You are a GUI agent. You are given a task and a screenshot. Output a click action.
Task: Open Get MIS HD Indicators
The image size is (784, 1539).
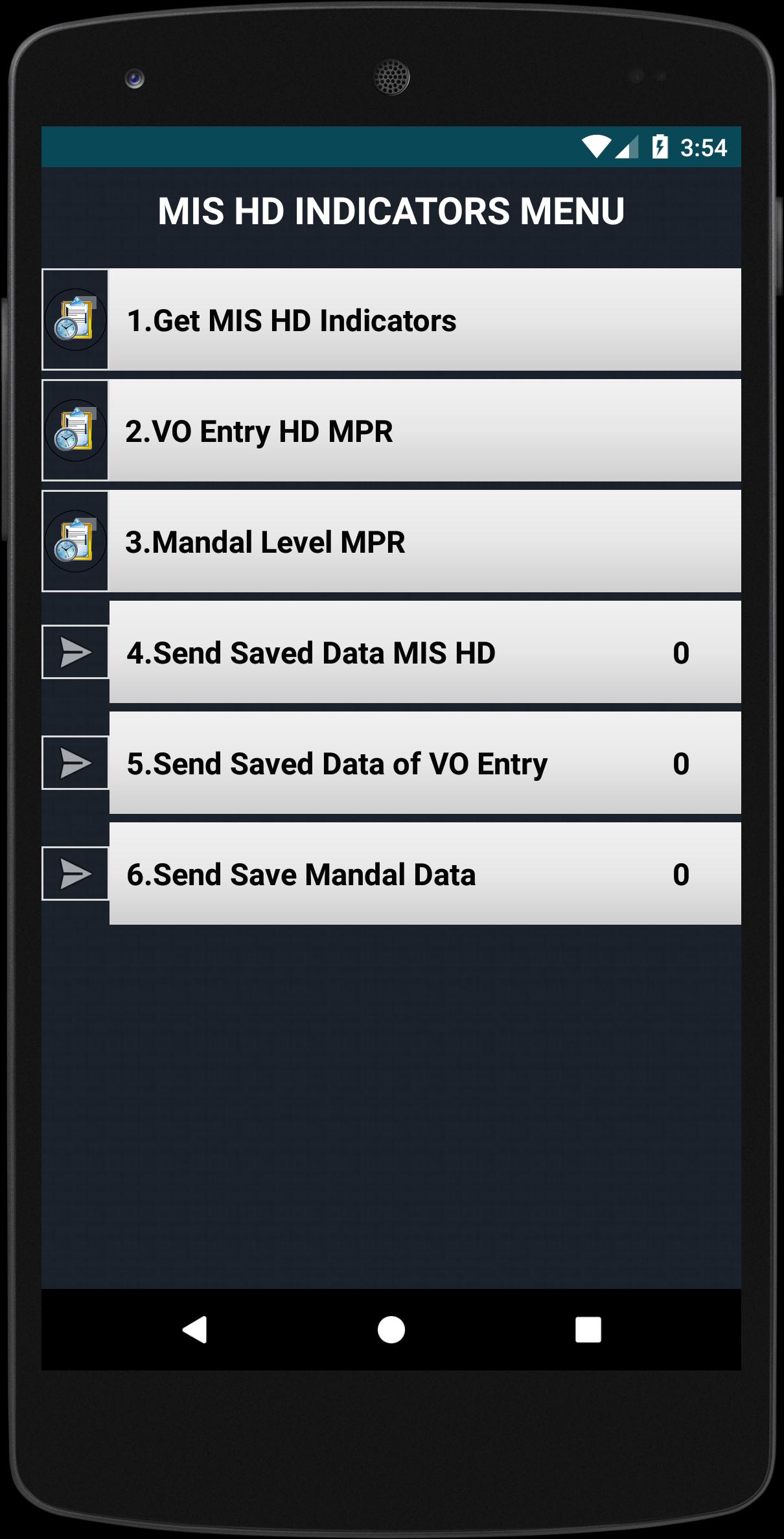click(424, 320)
